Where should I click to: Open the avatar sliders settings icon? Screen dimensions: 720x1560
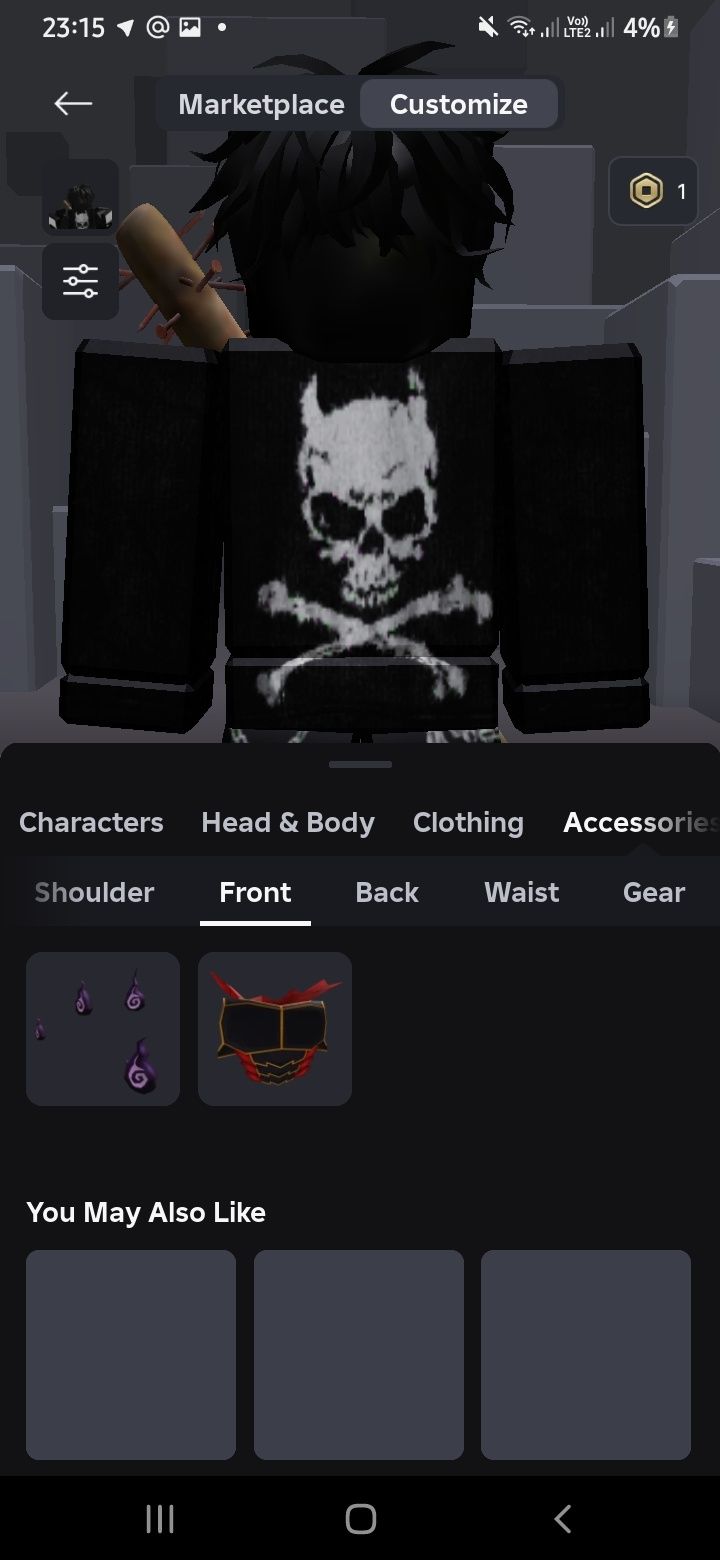tap(80, 281)
